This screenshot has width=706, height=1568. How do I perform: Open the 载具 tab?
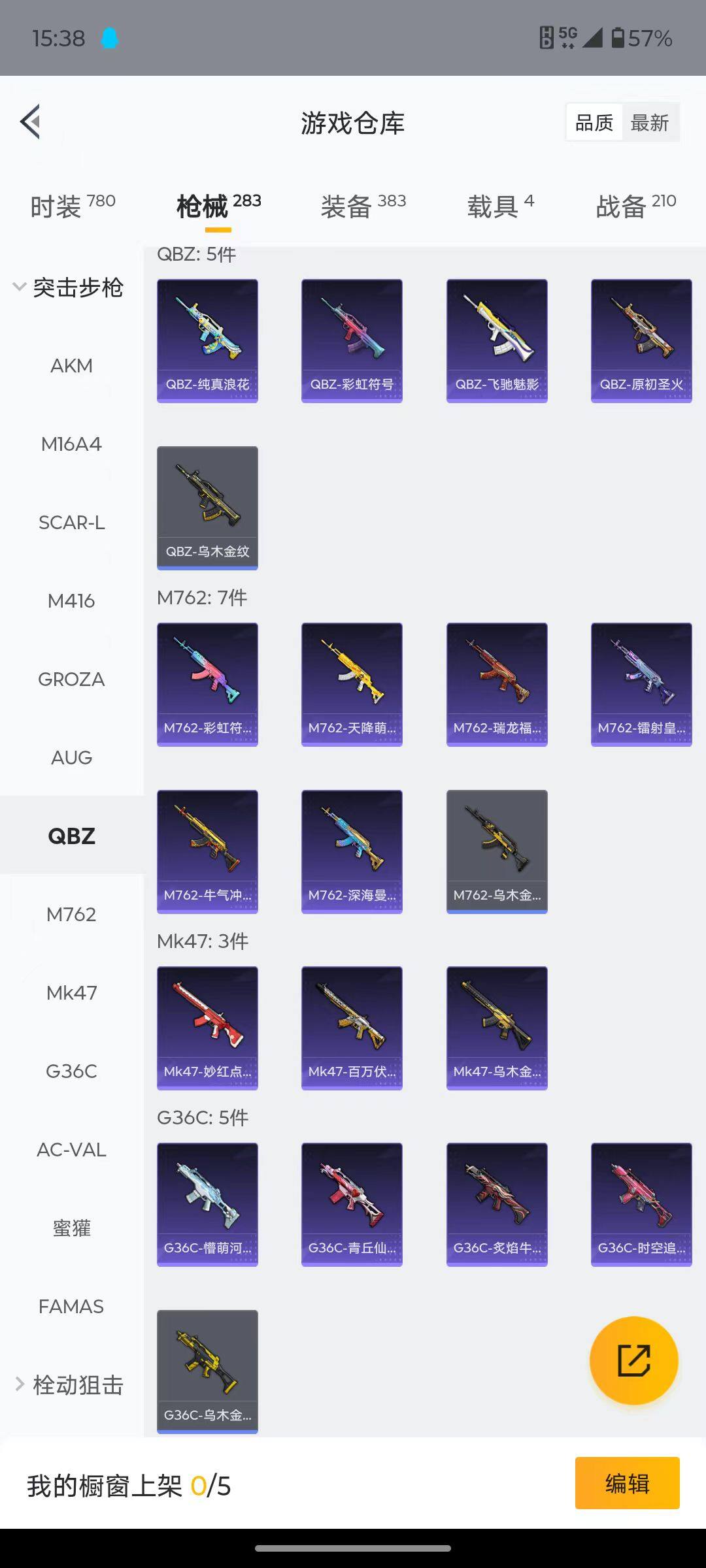click(500, 206)
